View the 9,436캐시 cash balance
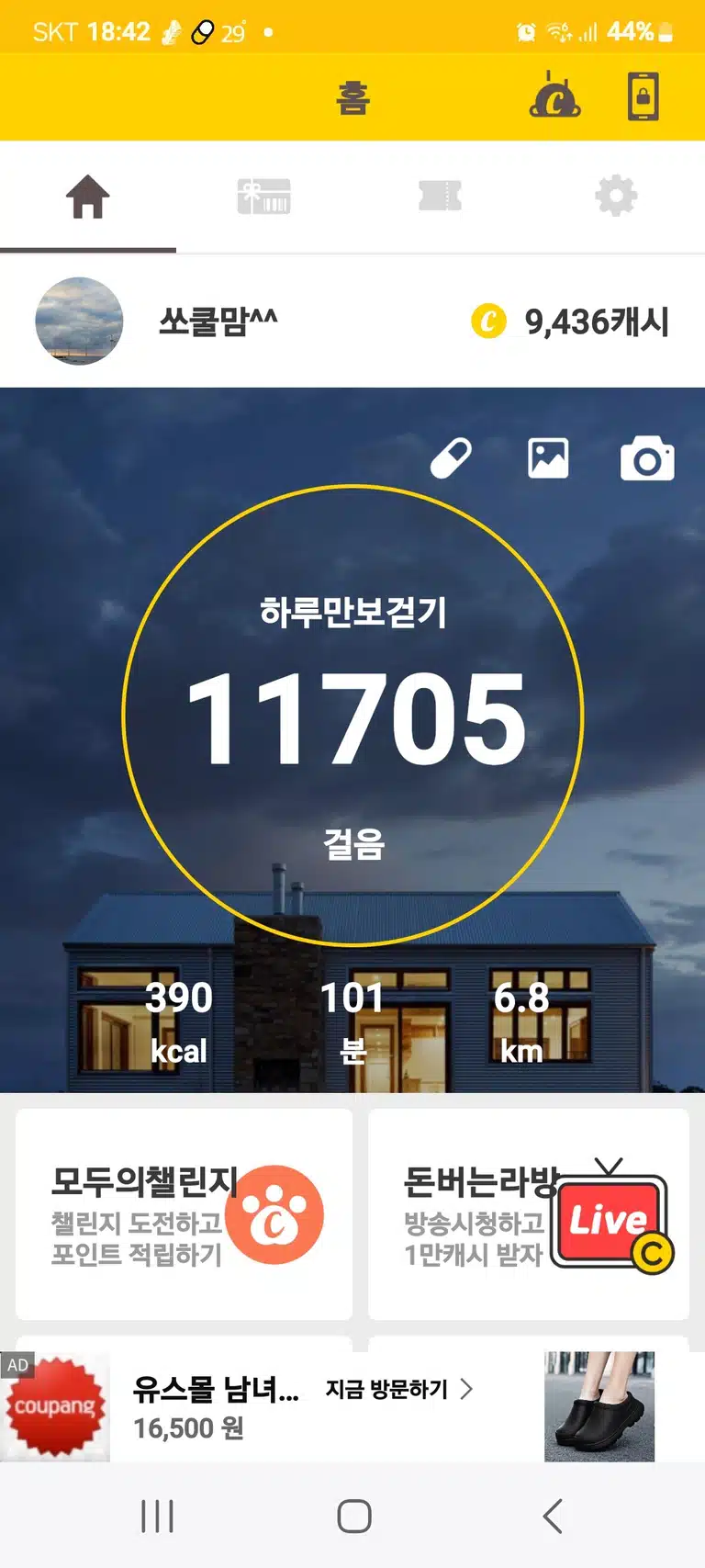This screenshot has width=705, height=1568. click(x=570, y=321)
